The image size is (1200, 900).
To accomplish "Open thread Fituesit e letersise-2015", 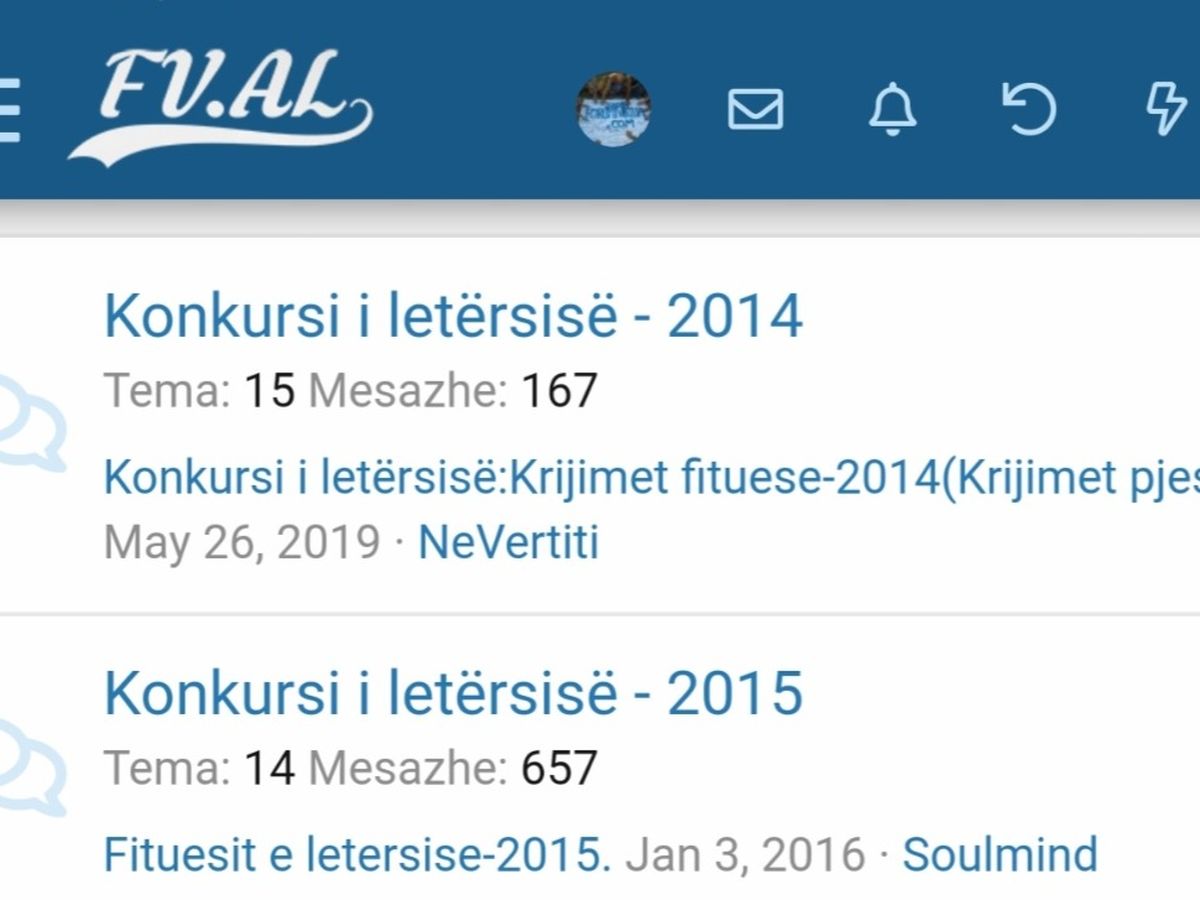I will pyautogui.click(x=357, y=855).
